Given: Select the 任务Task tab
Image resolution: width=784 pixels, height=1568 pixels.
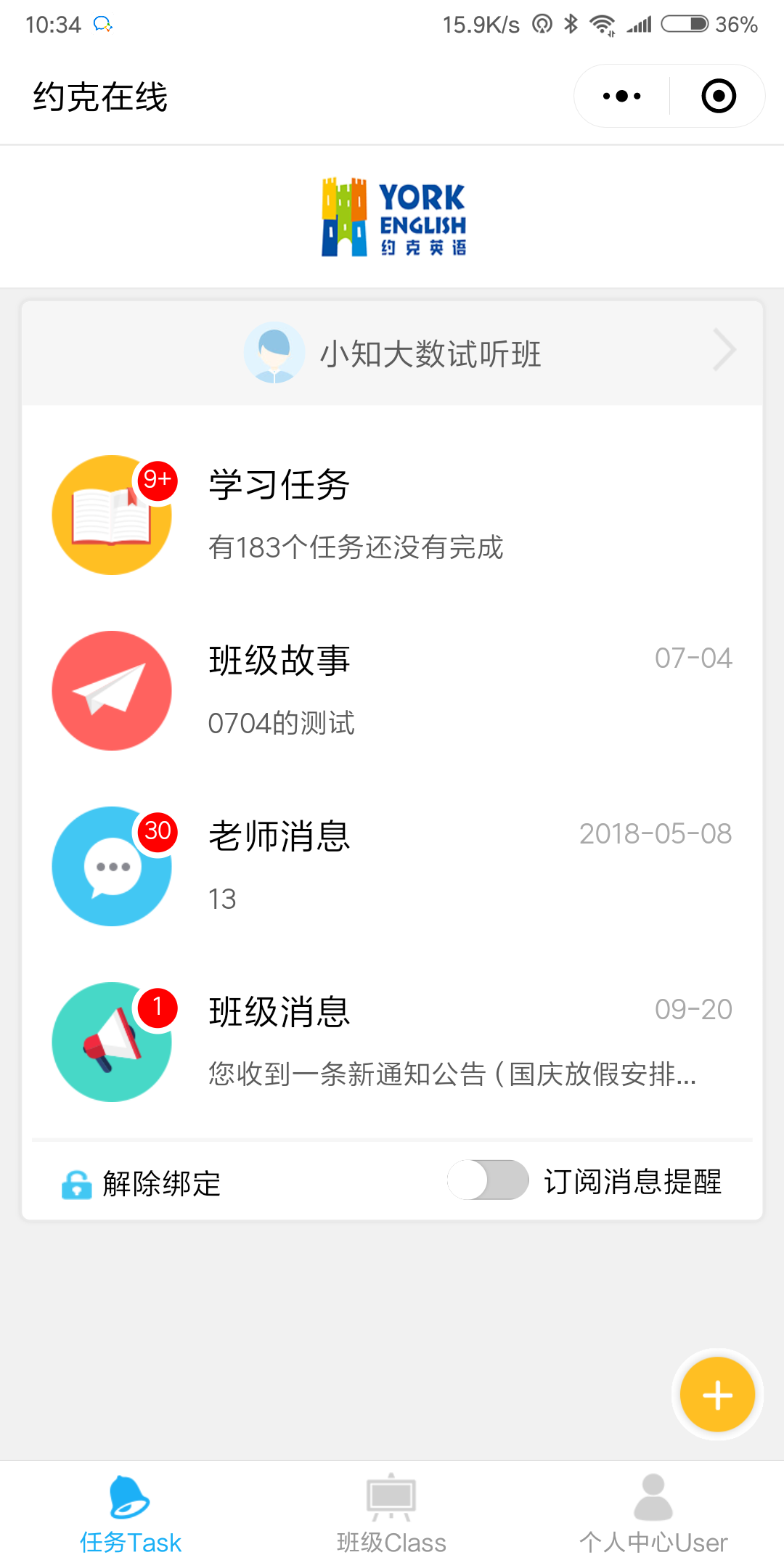Looking at the screenshot, I should (x=131, y=1514).
